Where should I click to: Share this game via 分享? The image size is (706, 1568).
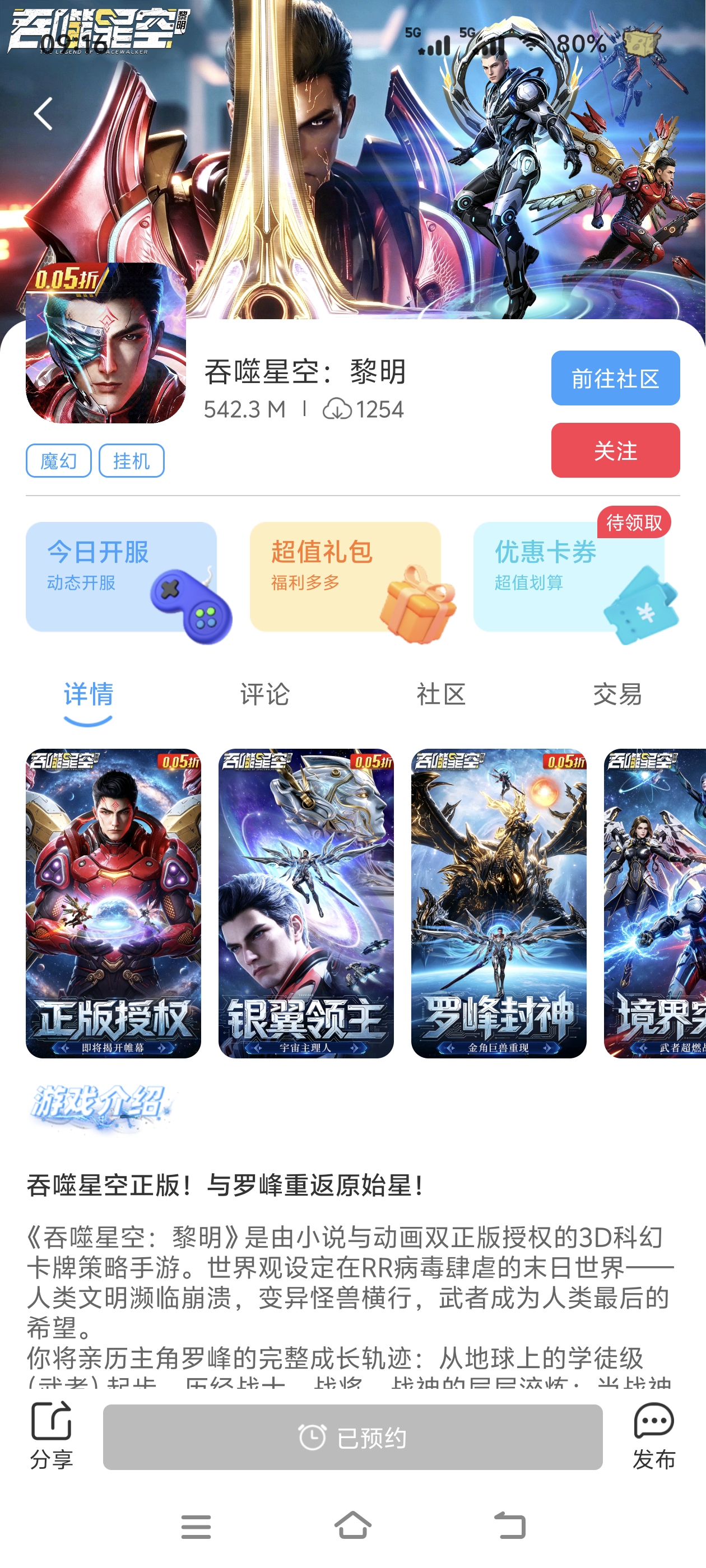[x=51, y=1436]
